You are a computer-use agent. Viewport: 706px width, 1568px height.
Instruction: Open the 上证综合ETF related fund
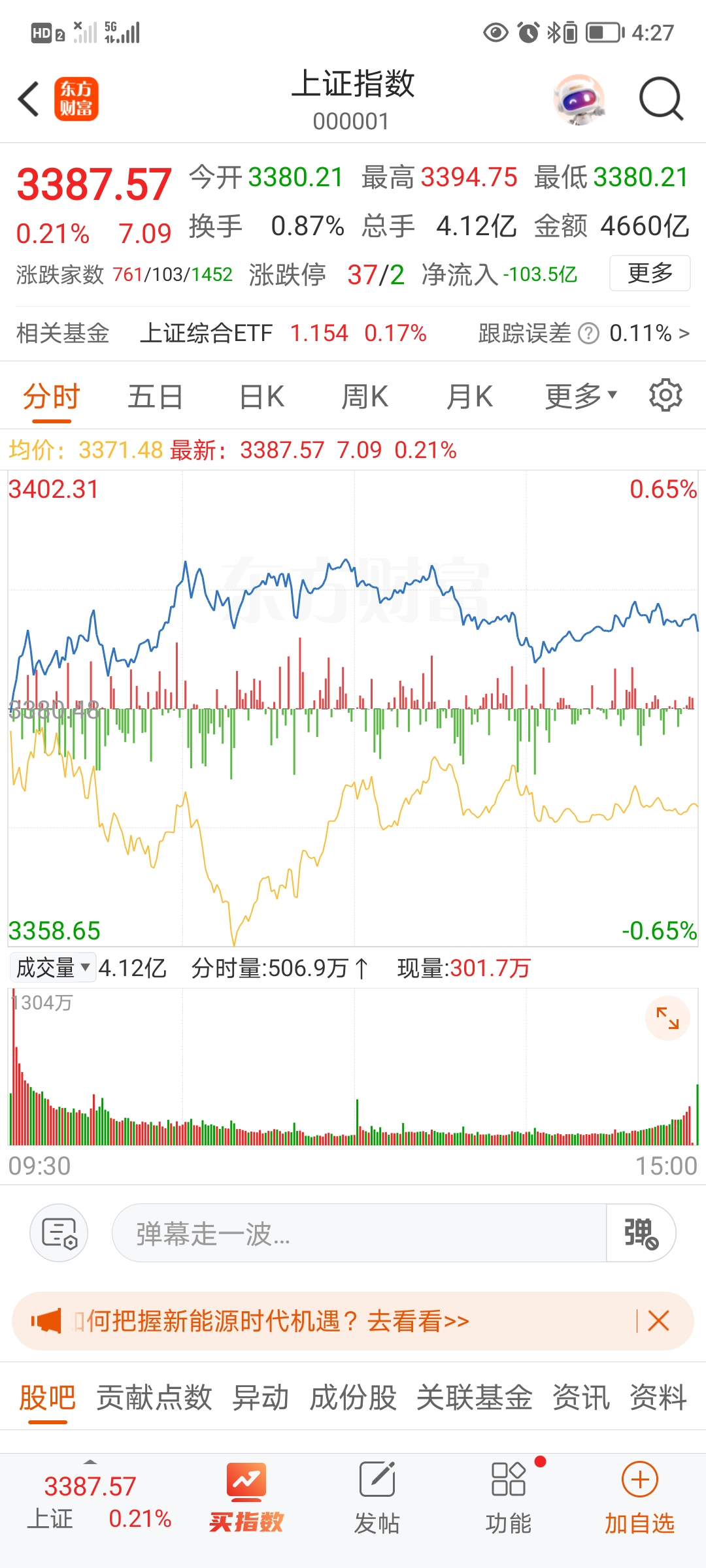coord(206,333)
